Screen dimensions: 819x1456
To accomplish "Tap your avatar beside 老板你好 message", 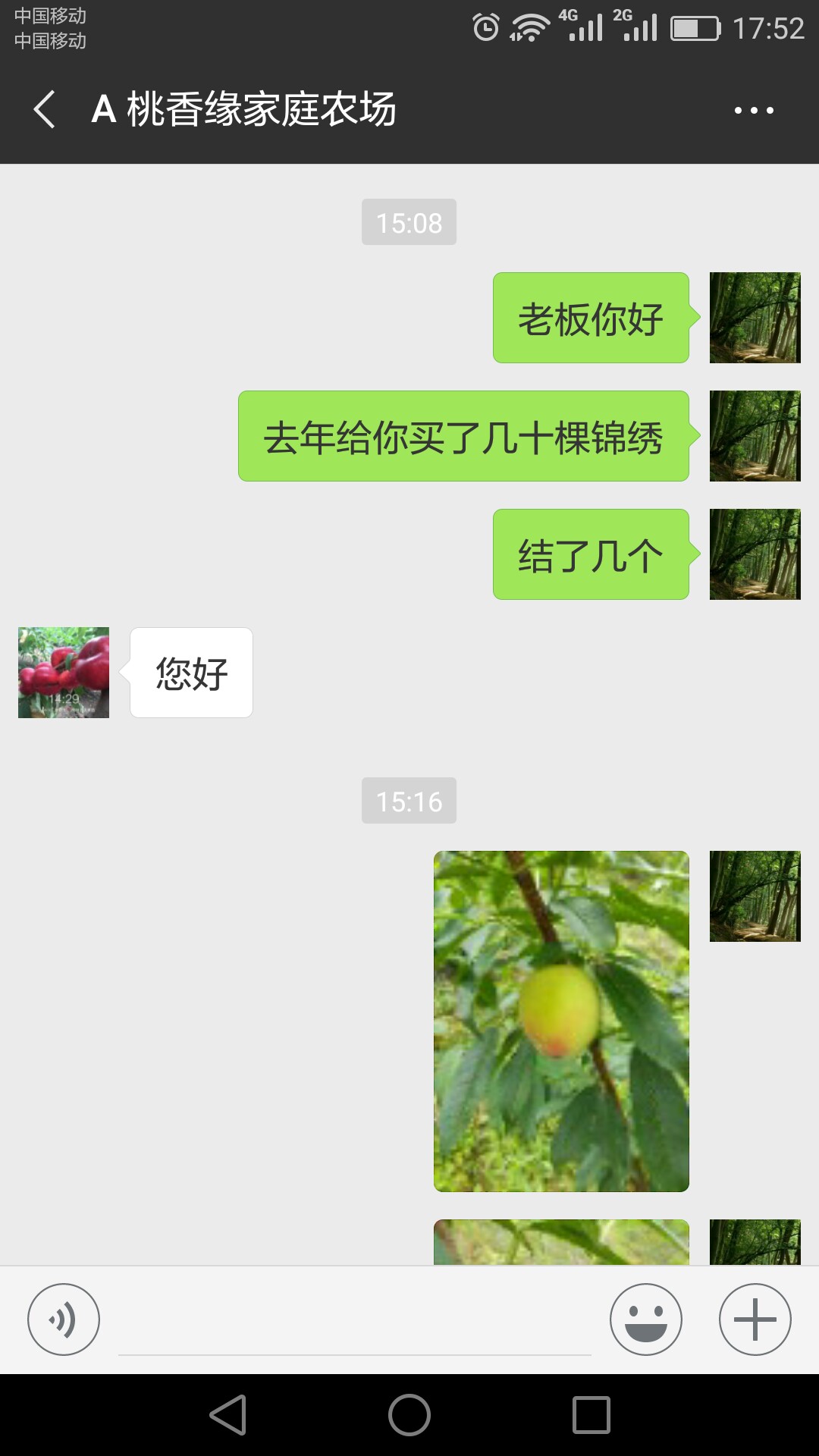I will click(755, 318).
